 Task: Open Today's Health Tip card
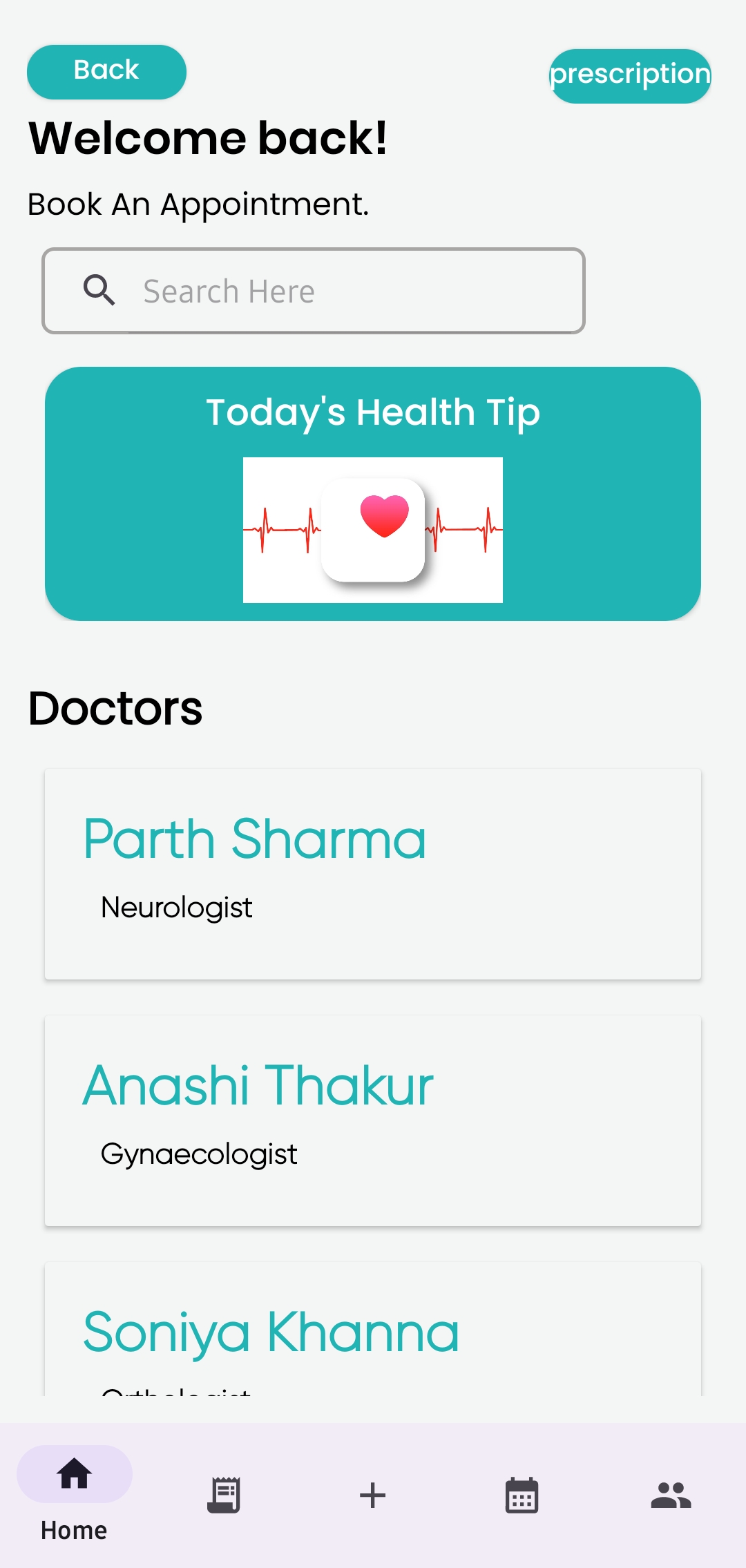coord(373,493)
